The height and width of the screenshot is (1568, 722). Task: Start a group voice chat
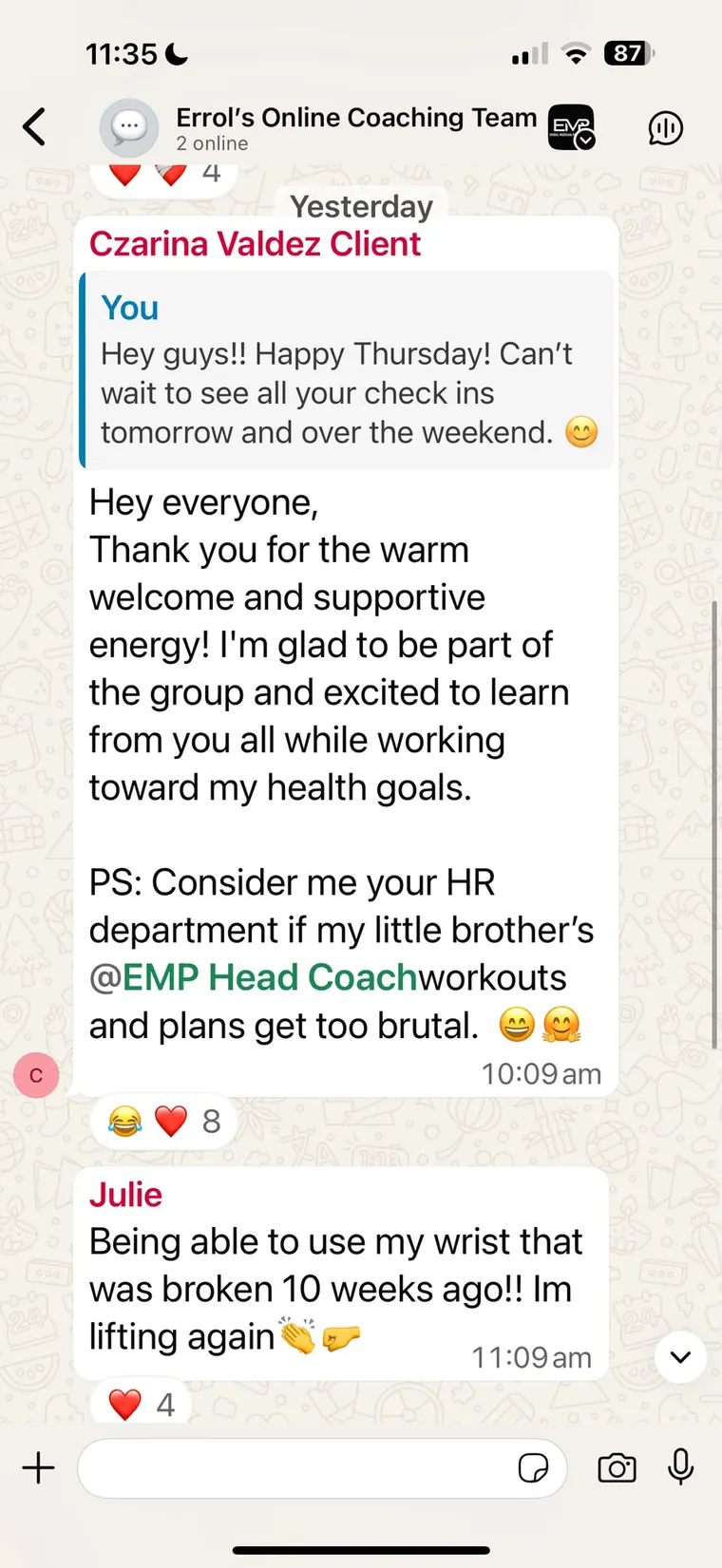point(665,128)
